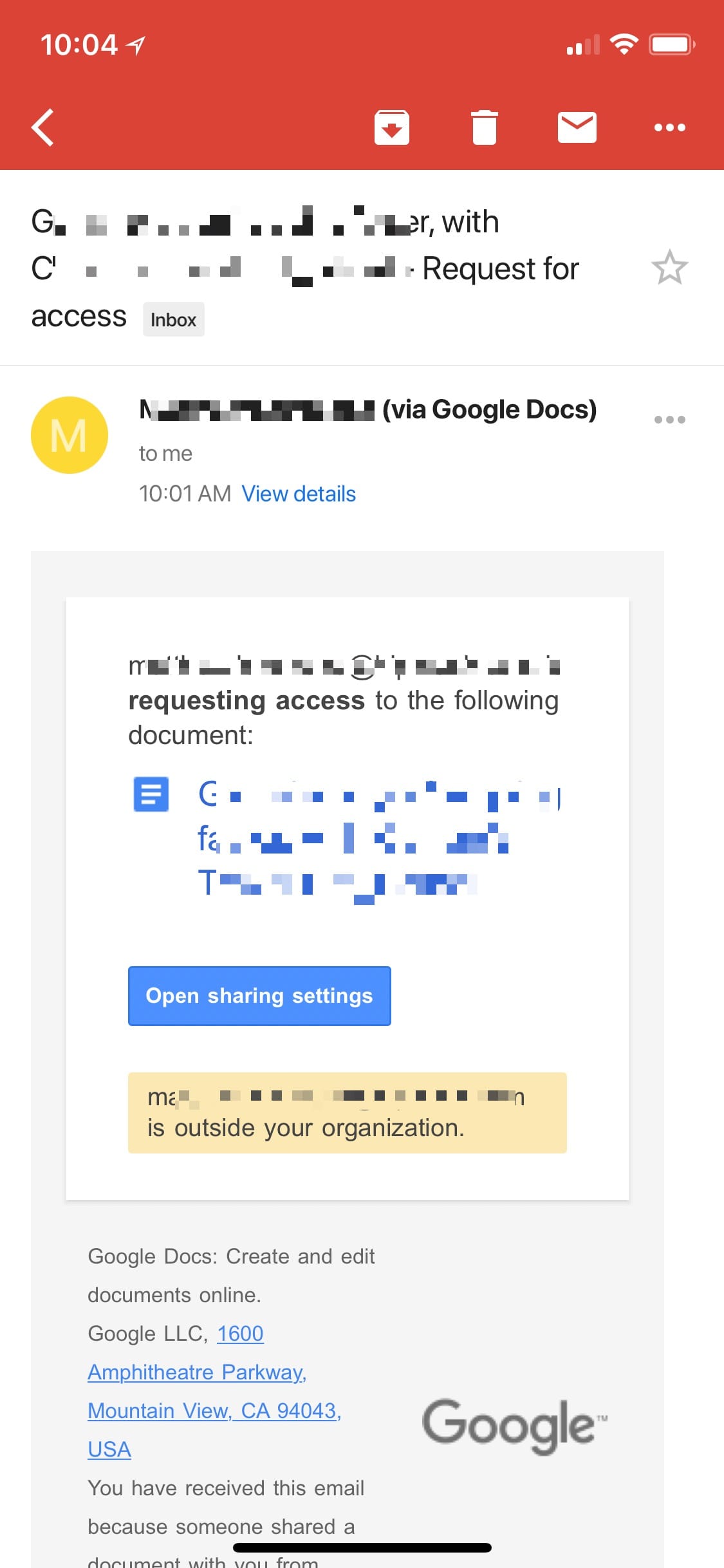Star this conversation

(669, 268)
